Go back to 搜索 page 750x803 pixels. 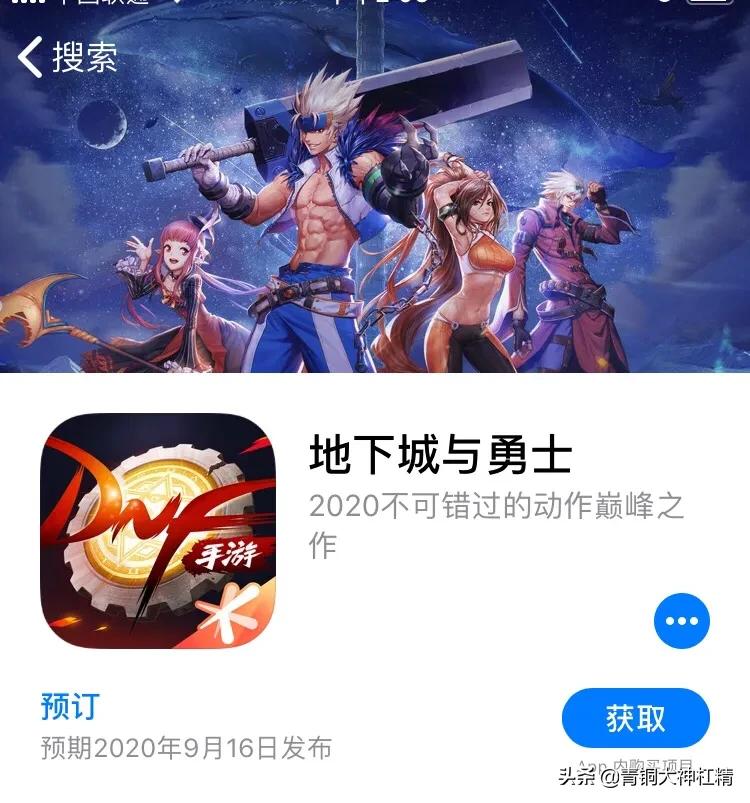coord(66,57)
